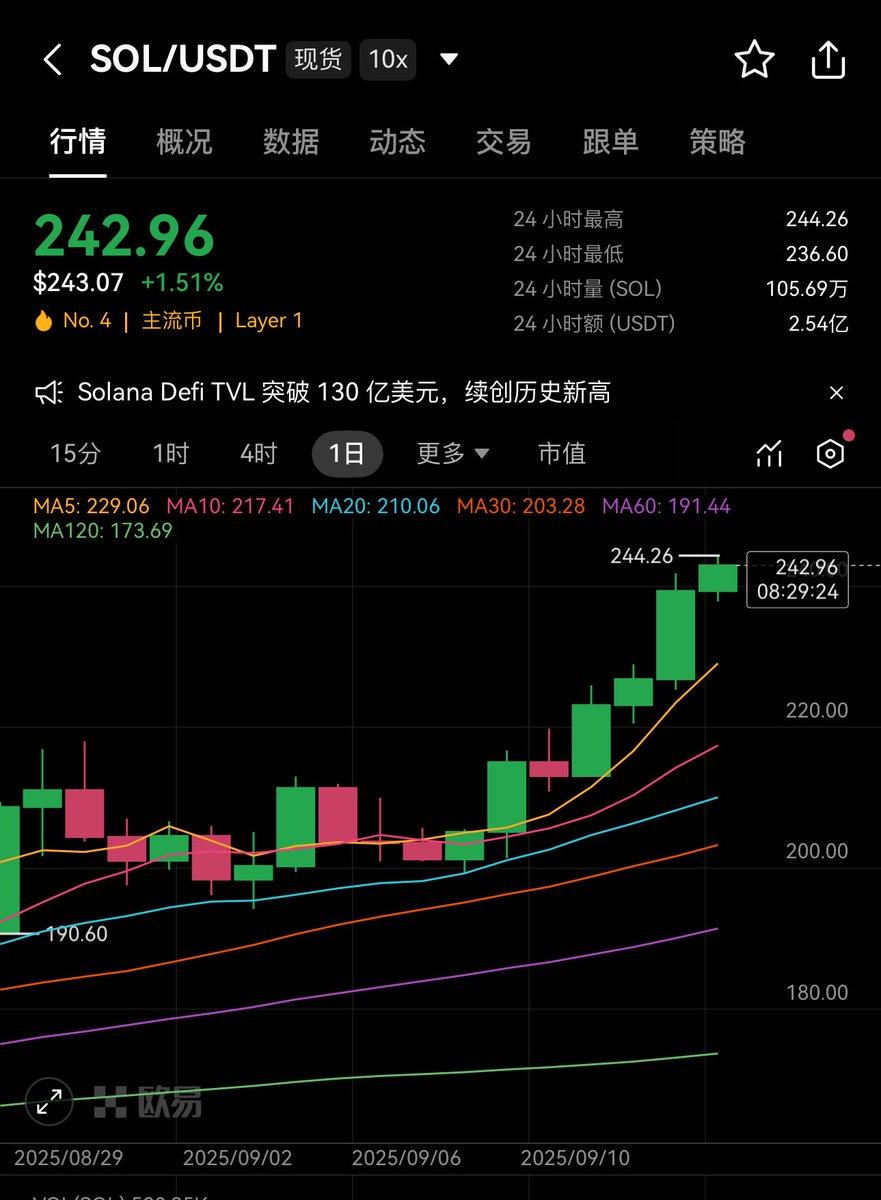Switch to the 数据 tab
The image size is (881, 1200).
291,142
